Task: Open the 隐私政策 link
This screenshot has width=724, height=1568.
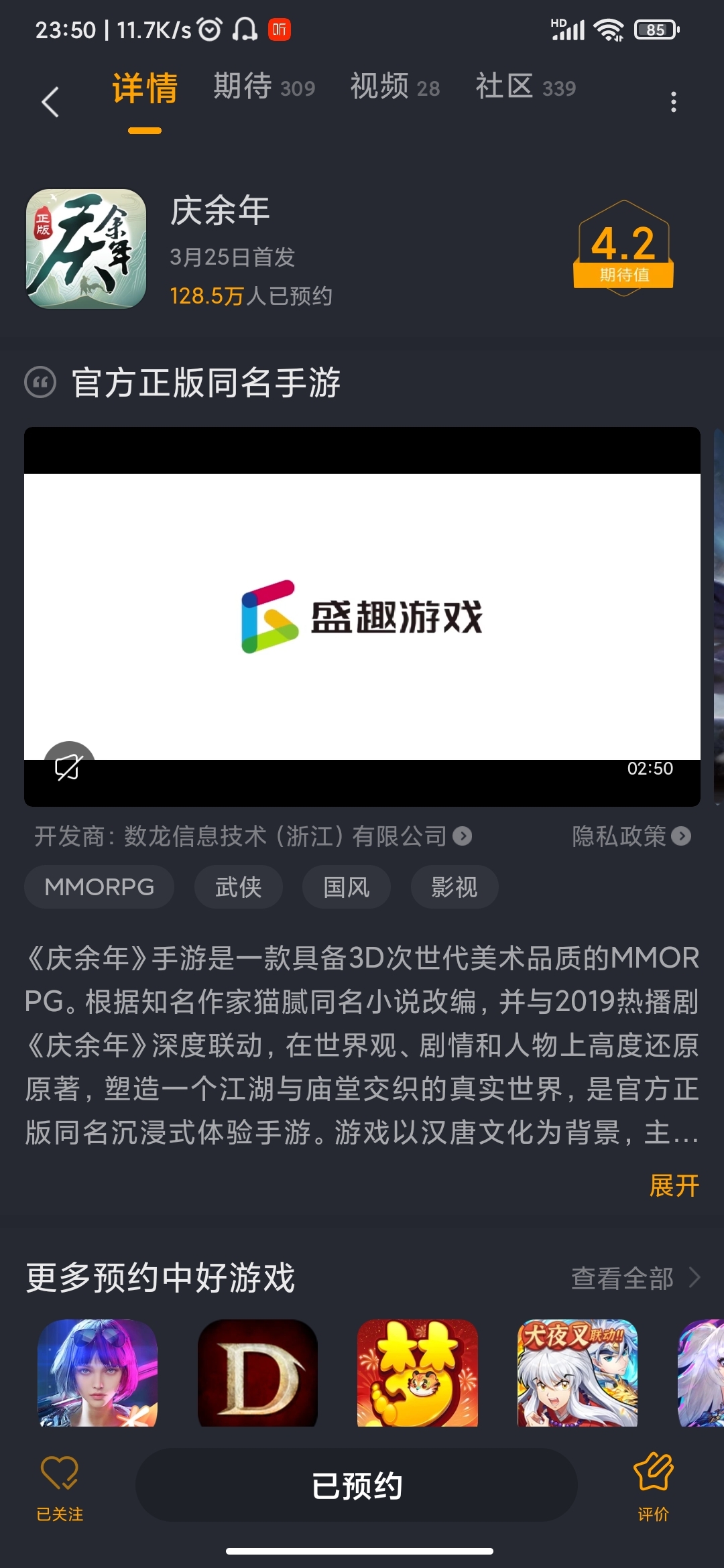Action: click(x=631, y=836)
